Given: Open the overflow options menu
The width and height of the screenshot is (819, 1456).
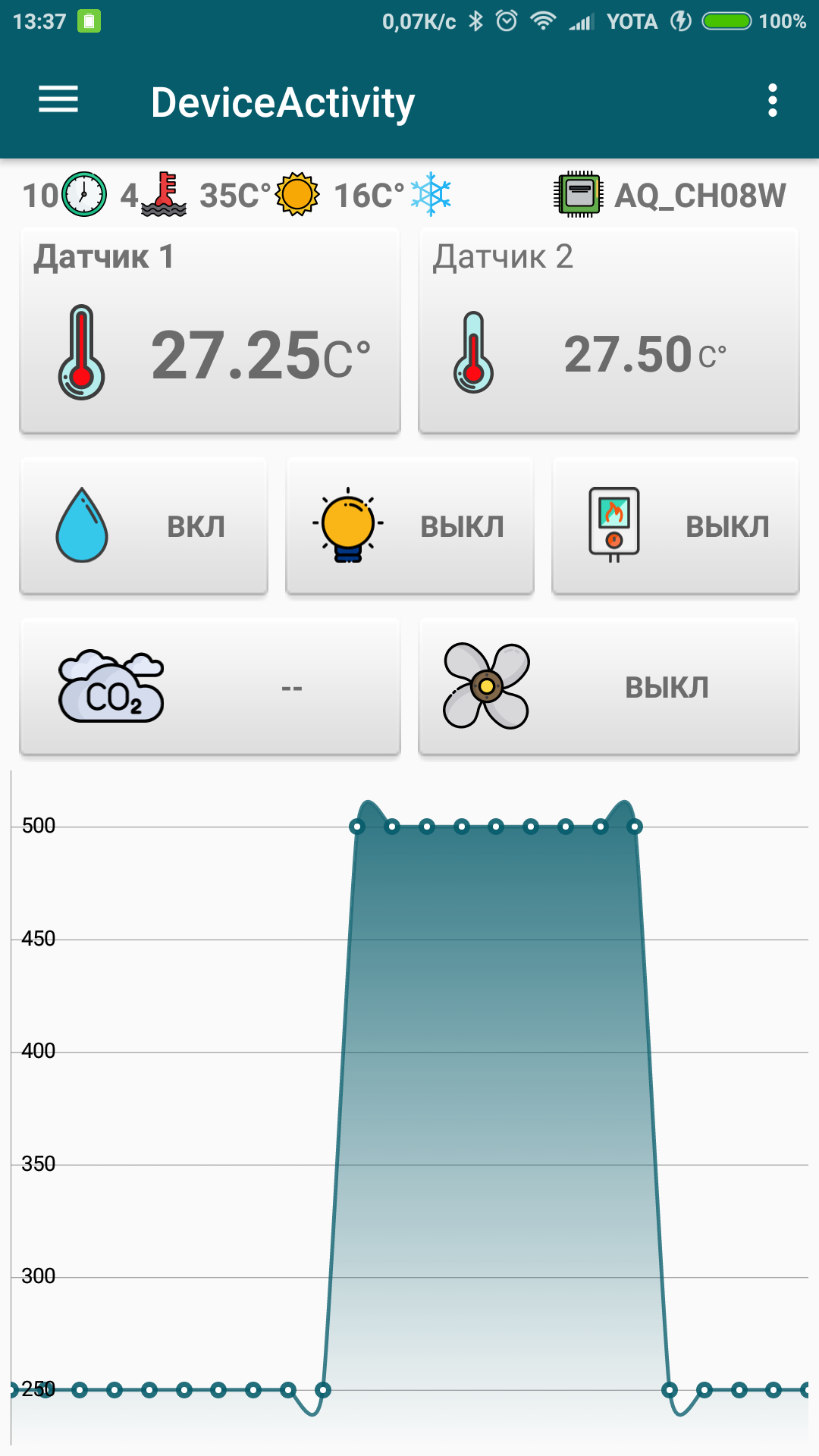Looking at the screenshot, I should [x=772, y=100].
